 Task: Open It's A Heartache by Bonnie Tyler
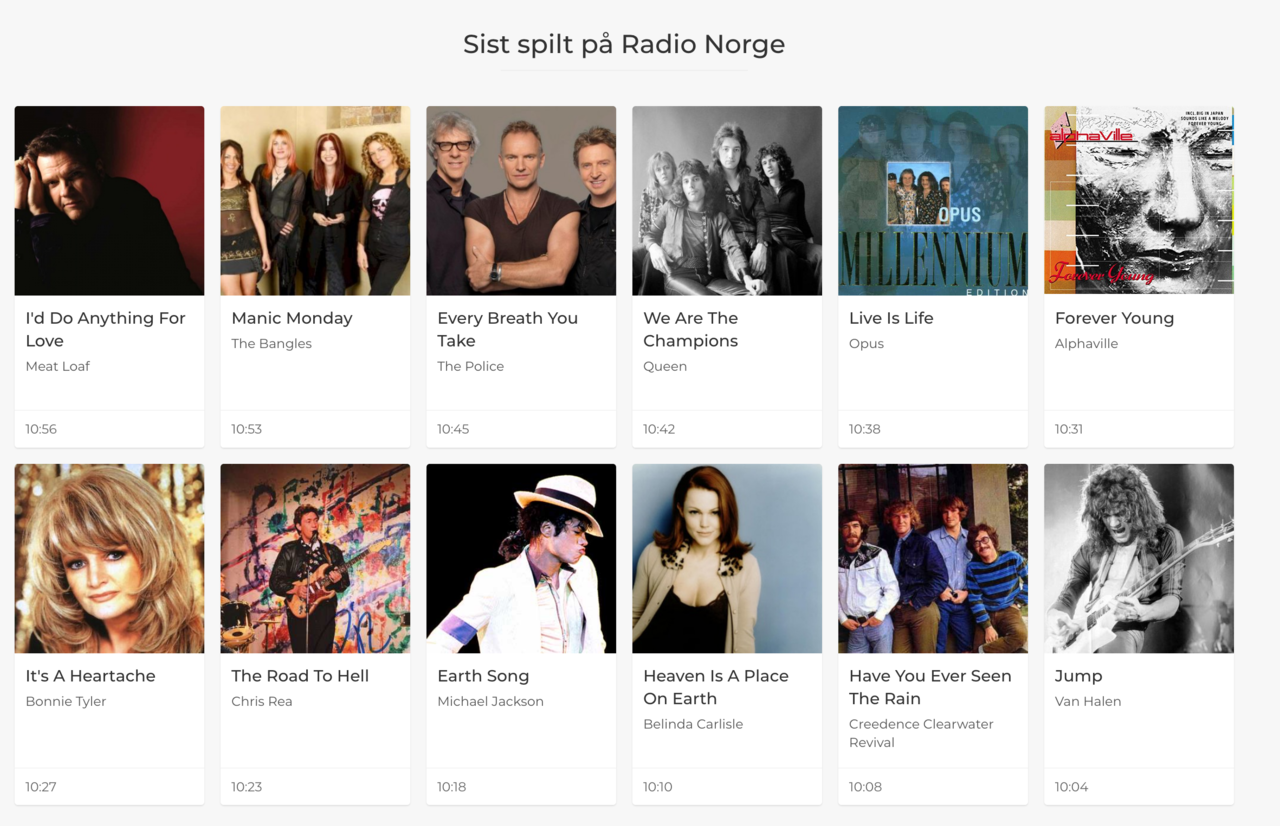(109, 634)
